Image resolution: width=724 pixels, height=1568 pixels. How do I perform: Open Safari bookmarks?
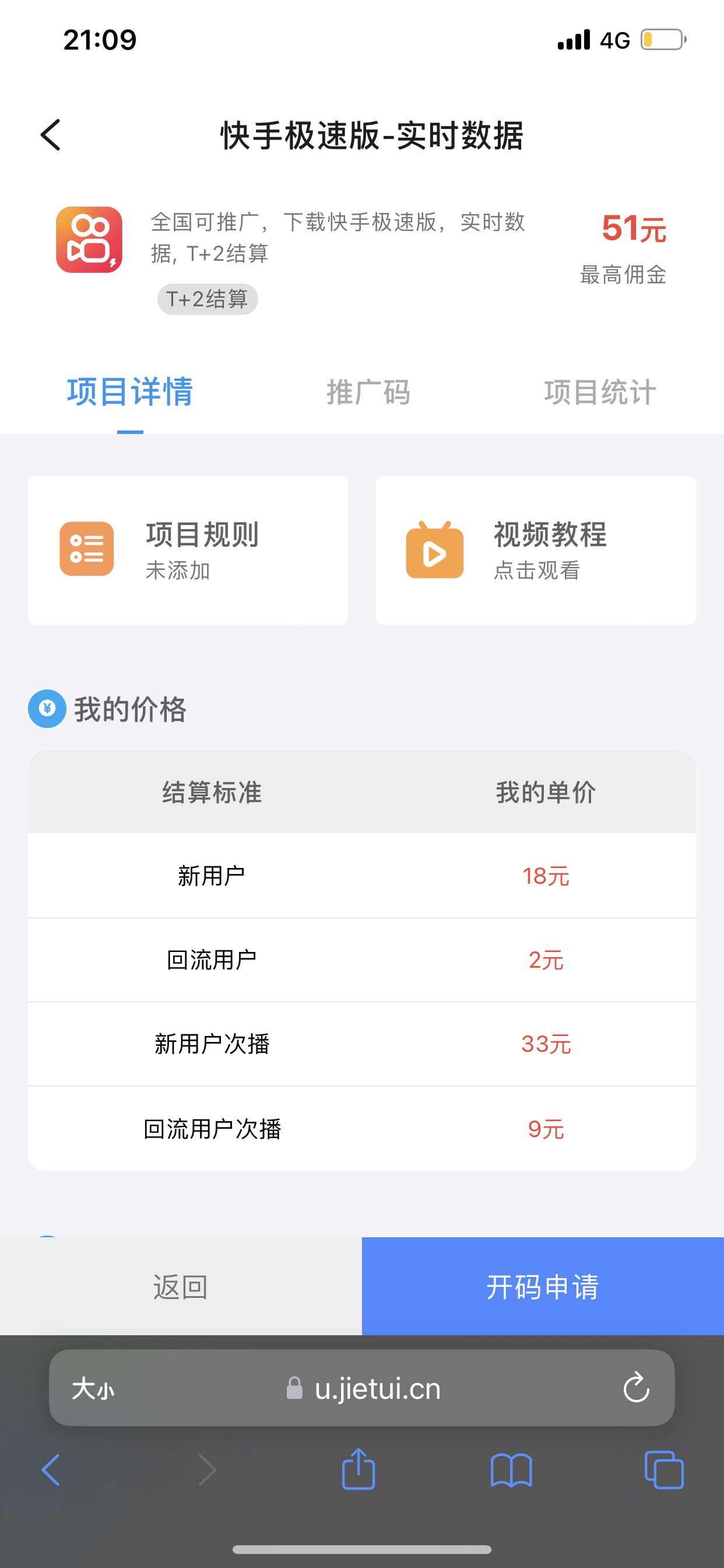pos(511,1471)
